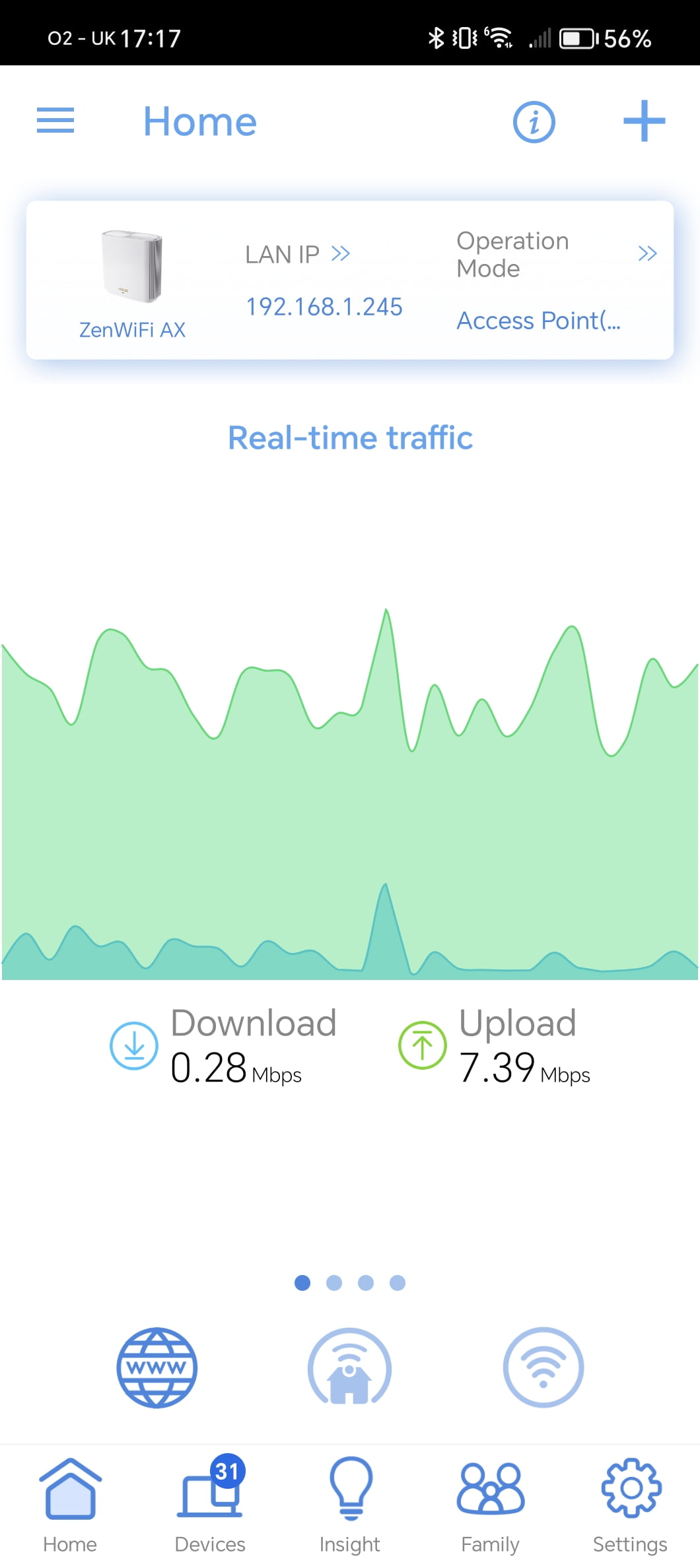Viewport: 700px width, 1568px height.
Task: Tap the plus icon to add a device
Action: click(x=644, y=121)
